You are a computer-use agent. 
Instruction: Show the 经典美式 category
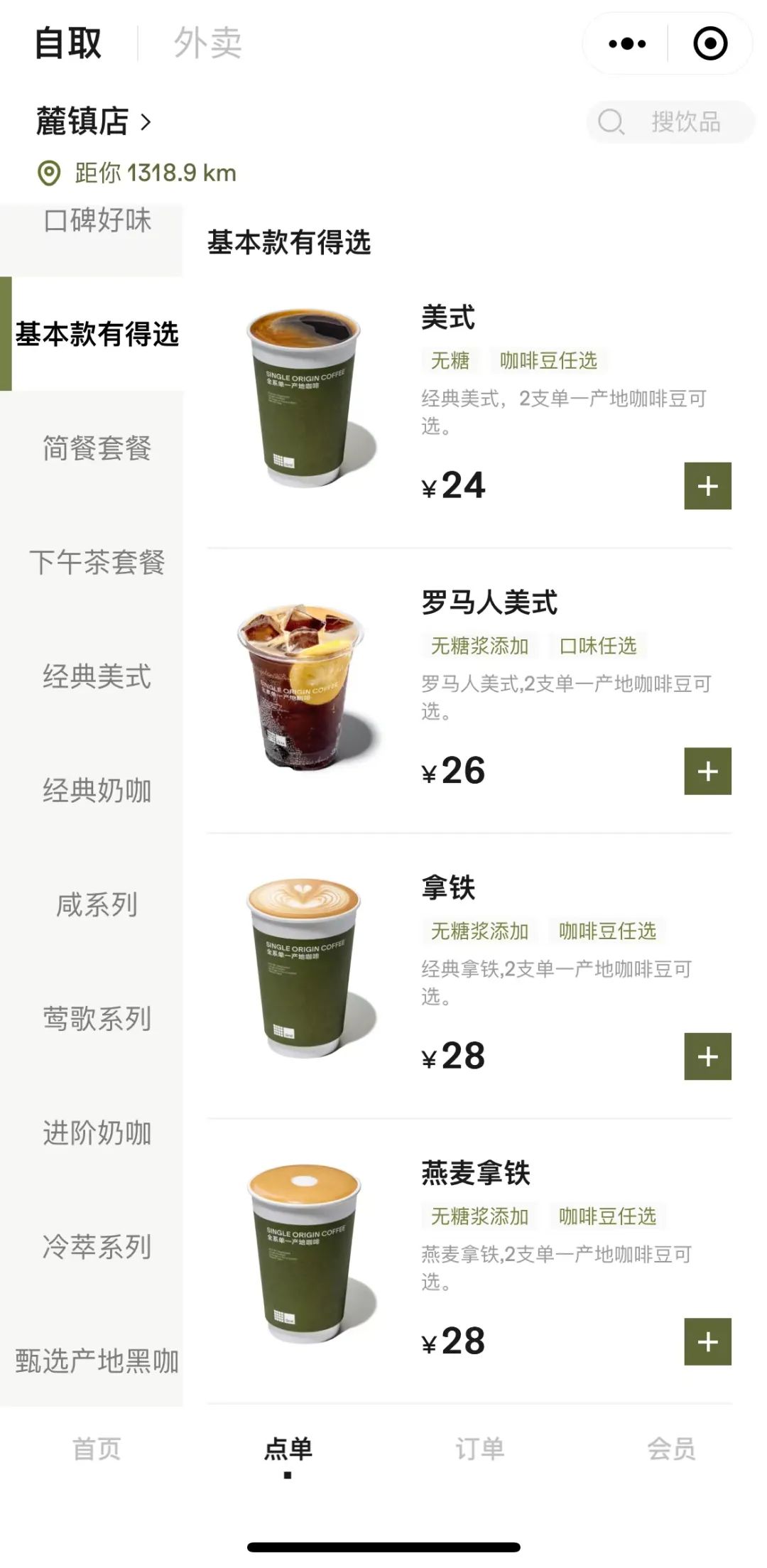97,676
